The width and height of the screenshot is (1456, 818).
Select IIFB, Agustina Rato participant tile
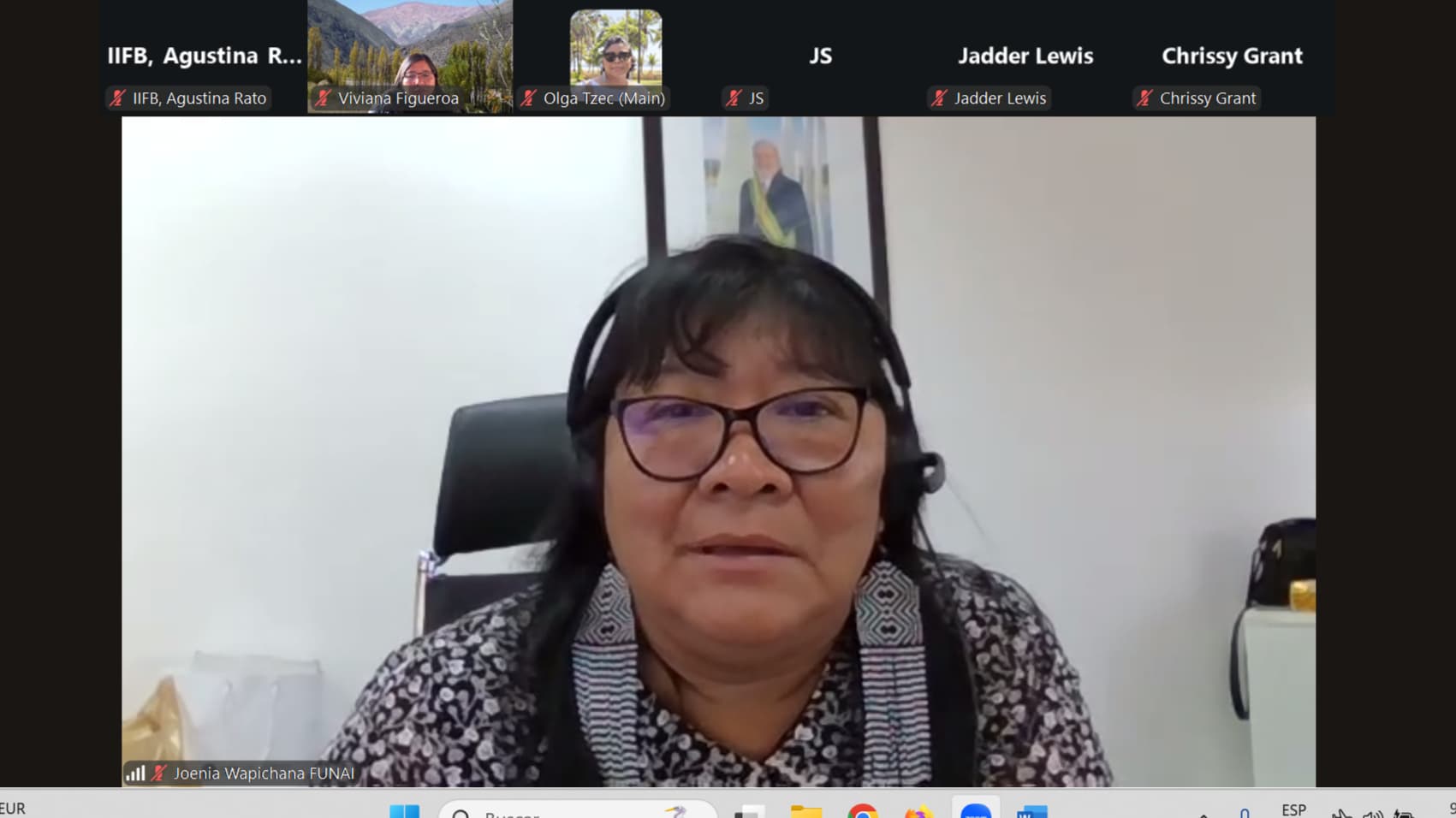click(204, 56)
